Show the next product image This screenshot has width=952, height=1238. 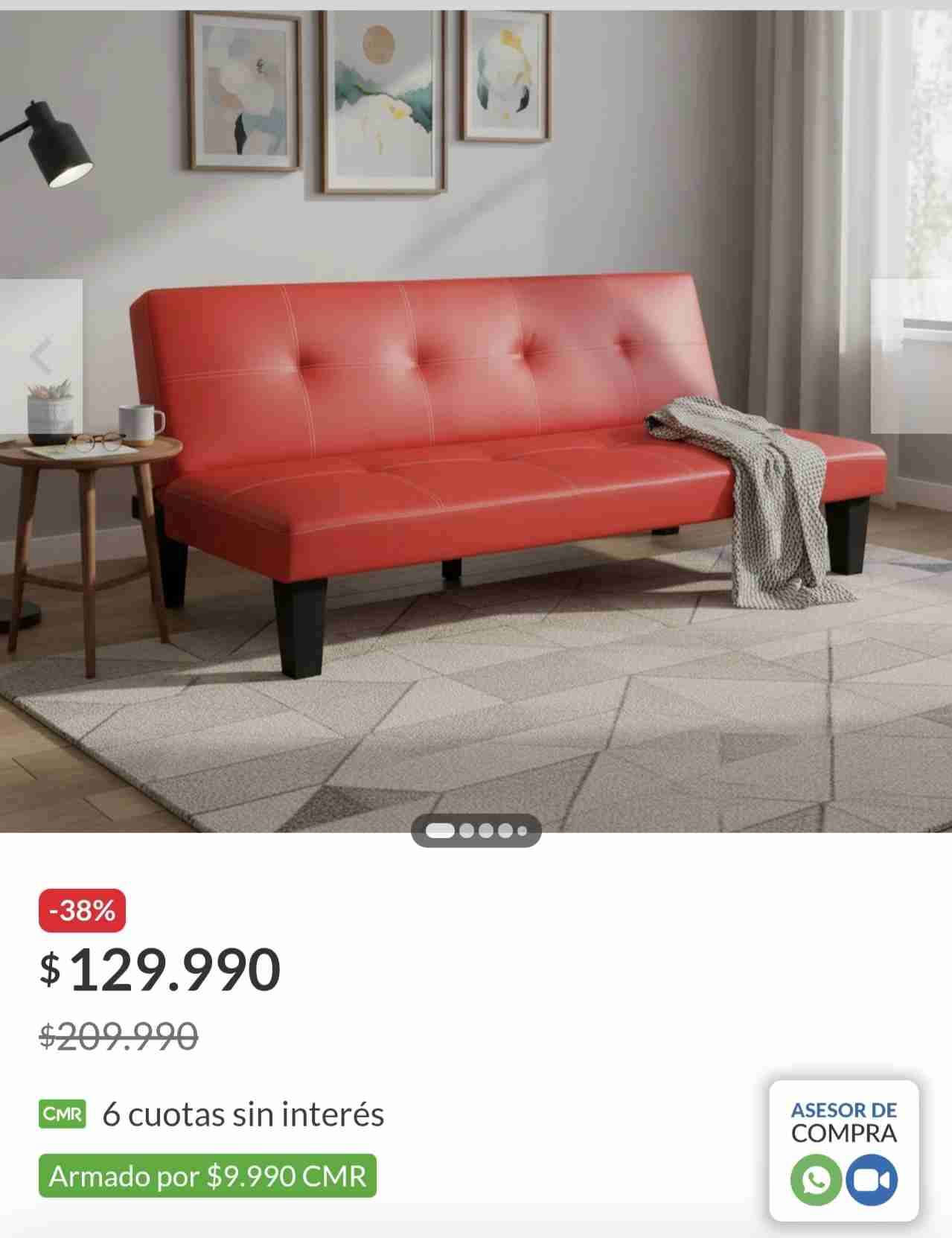(x=911, y=356)
